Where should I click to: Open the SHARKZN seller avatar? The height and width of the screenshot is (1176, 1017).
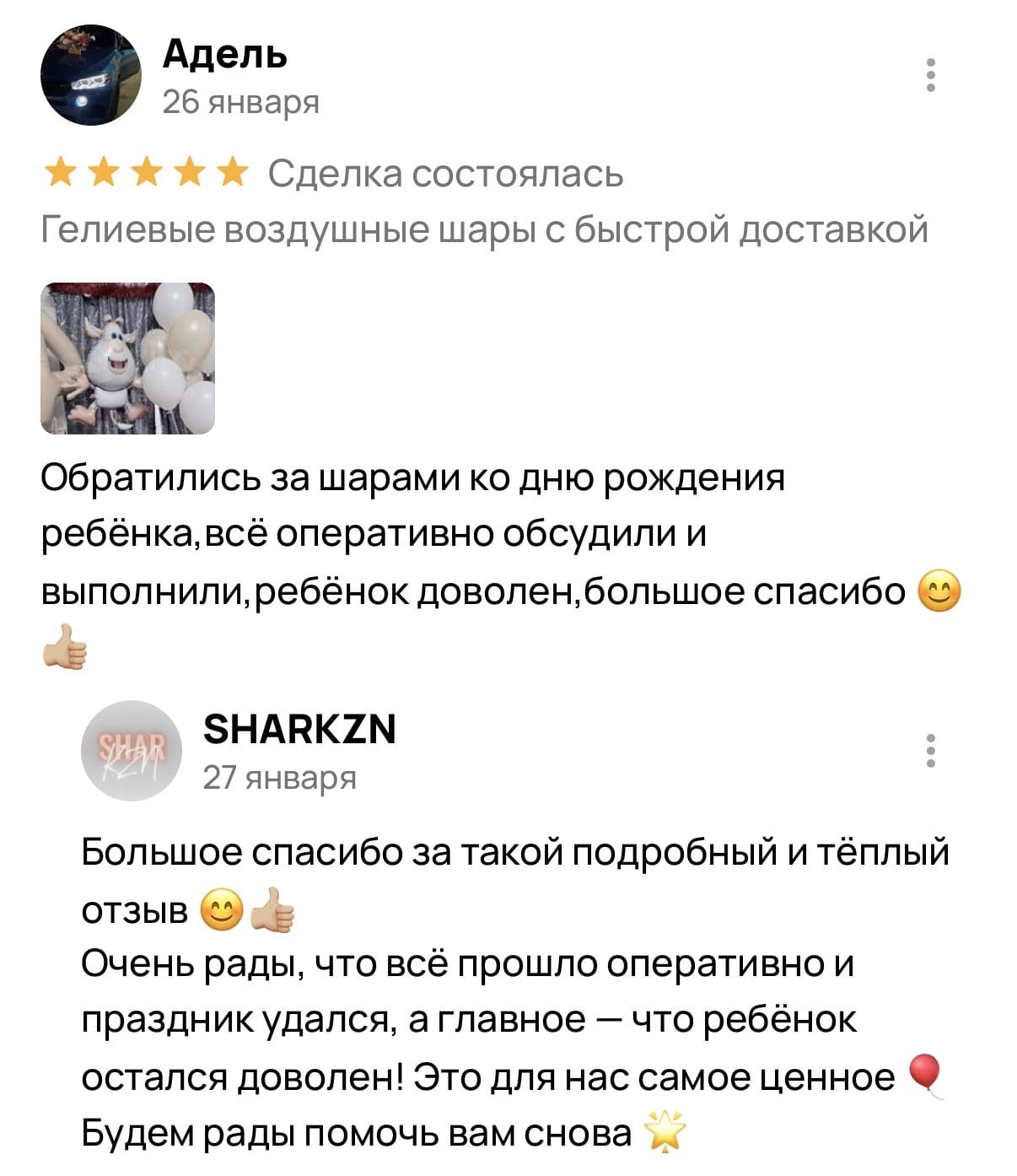[132, 751]
